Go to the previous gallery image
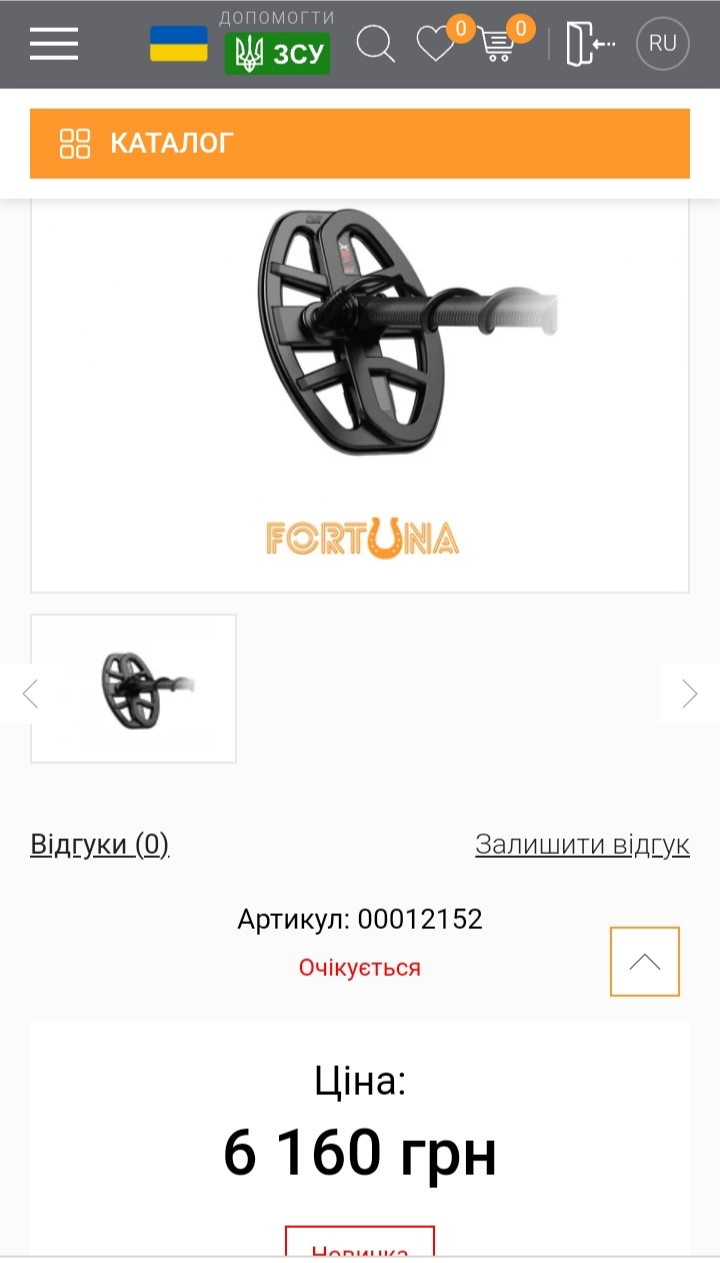Image resolution: width=720 pixels, height=1263 pixels. tap(30, 693)
